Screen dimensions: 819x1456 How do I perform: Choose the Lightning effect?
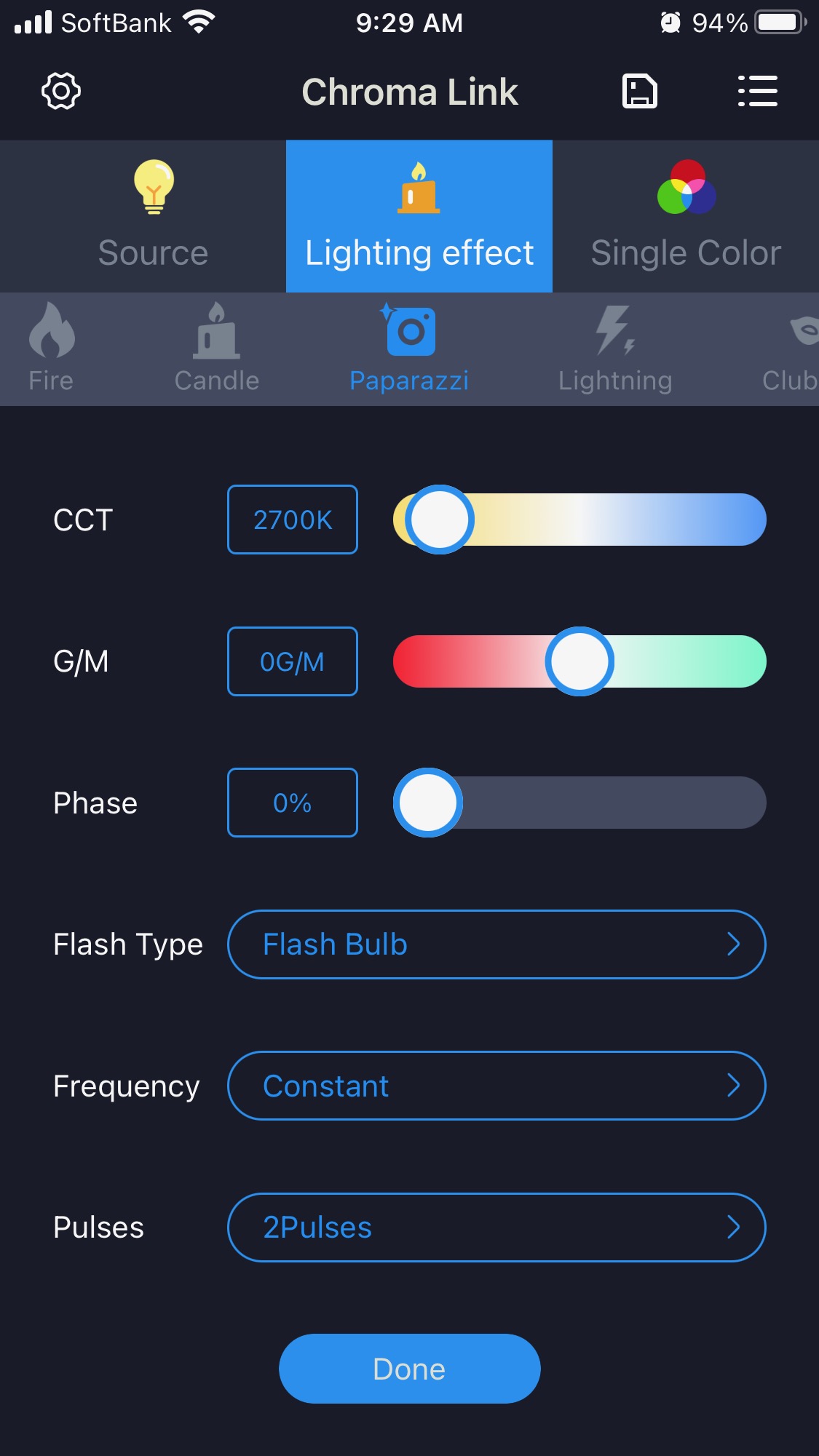coord(615,349)
